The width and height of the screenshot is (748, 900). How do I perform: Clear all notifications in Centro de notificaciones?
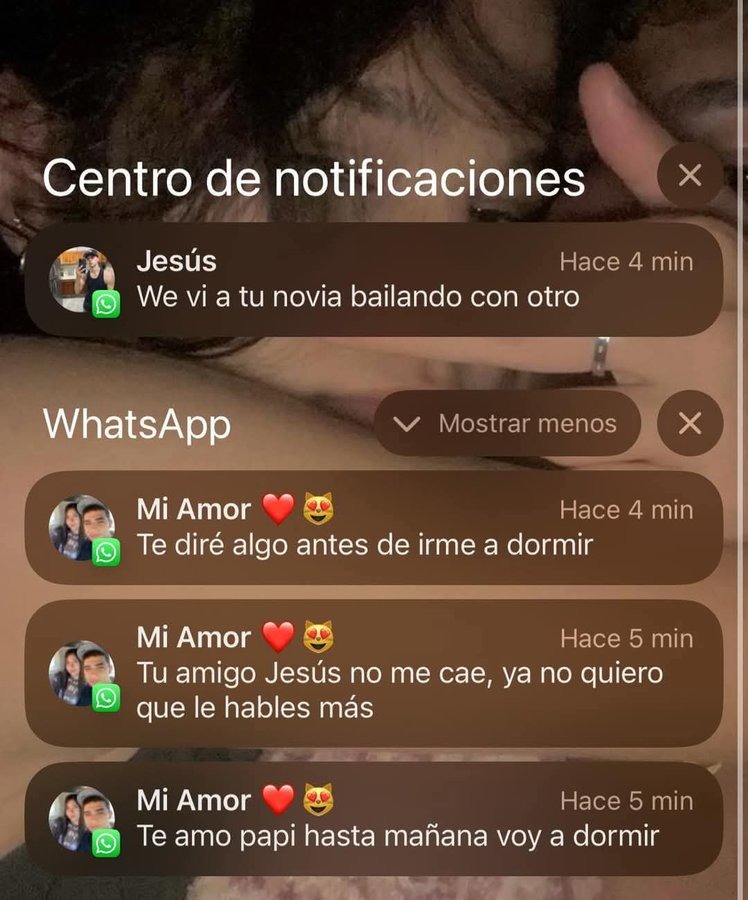tap(690, 176)
